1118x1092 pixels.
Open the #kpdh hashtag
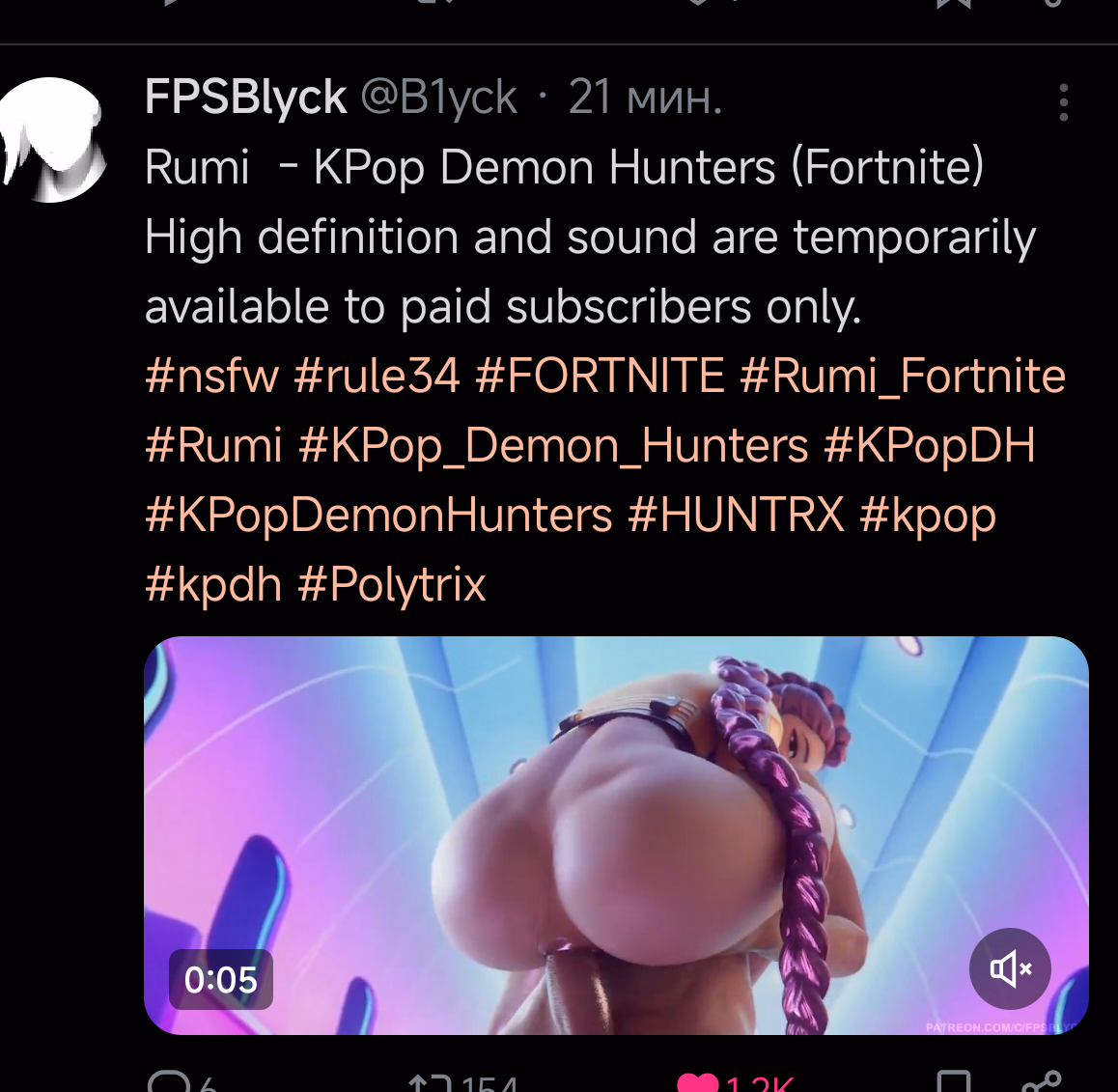click(x=213, y=584)
